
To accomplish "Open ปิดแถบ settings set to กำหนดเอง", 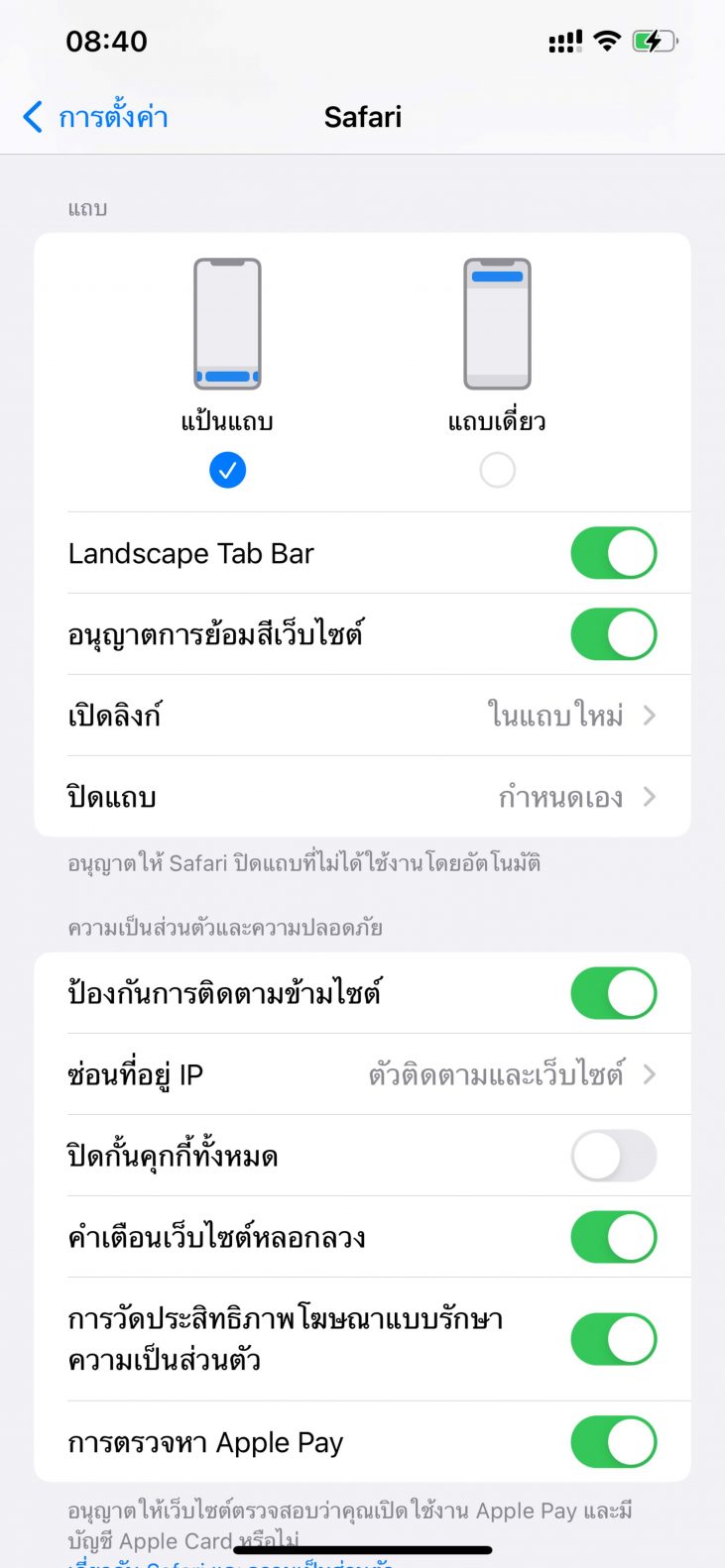I will click(x=362, y=797).
